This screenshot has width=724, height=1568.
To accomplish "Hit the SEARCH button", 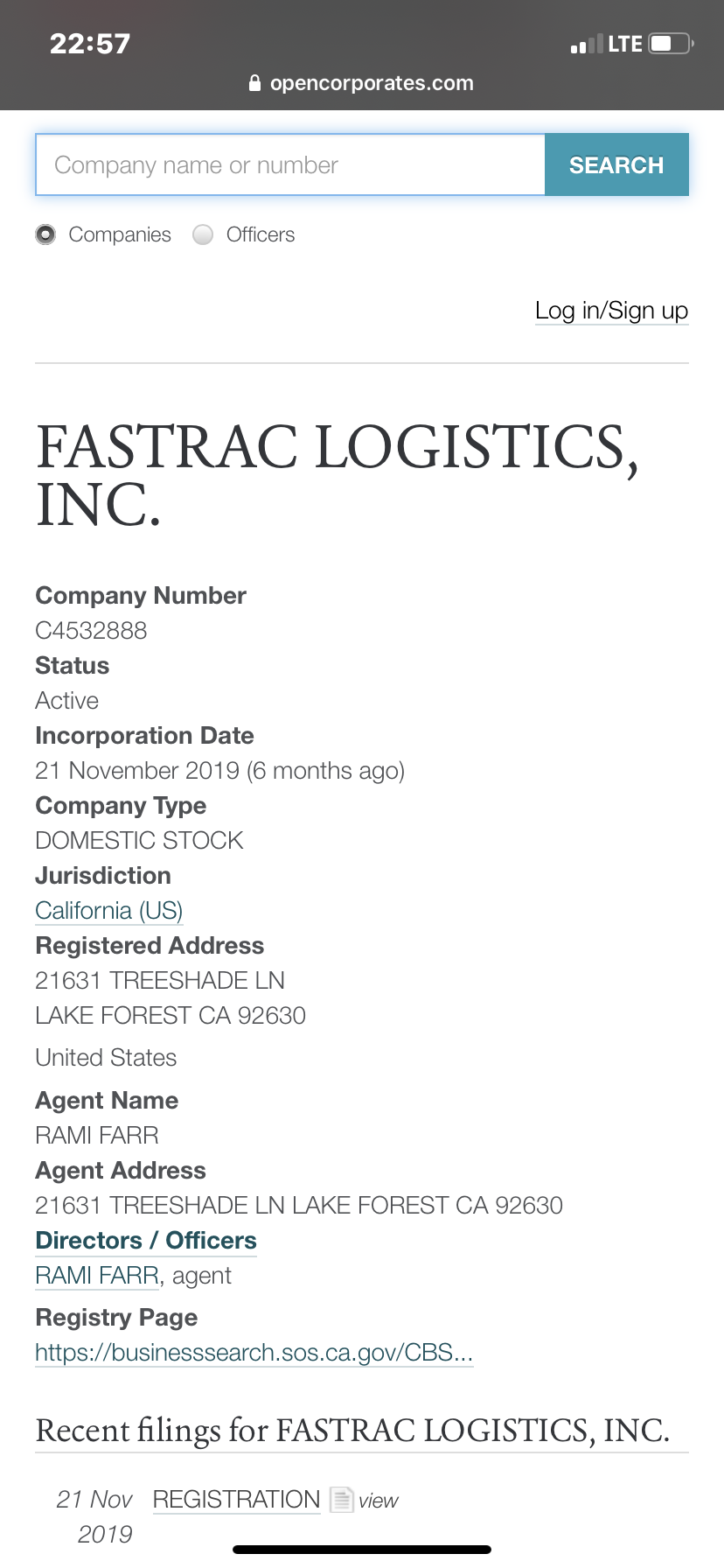I will coord(616,164).
